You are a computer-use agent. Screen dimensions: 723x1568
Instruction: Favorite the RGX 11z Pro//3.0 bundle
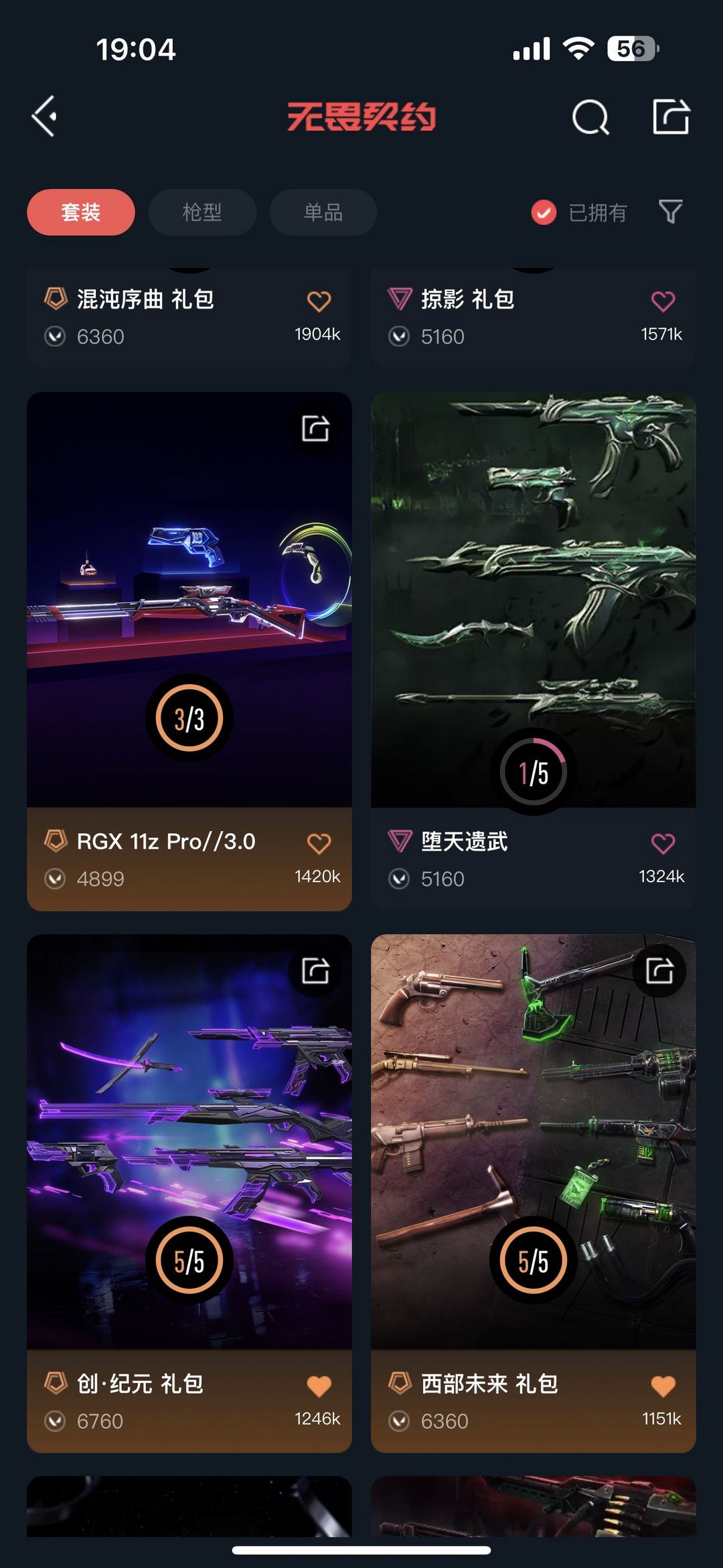(319, 844)
